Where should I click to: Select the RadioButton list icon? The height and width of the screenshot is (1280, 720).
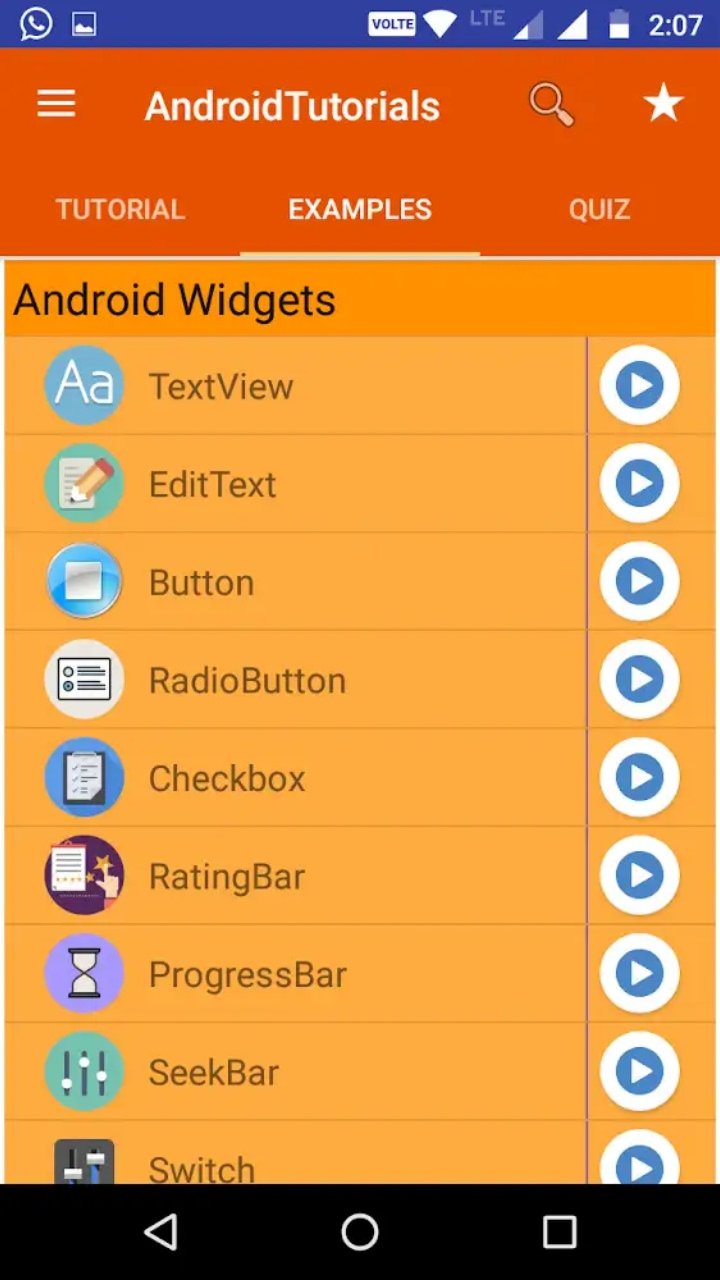84,679
